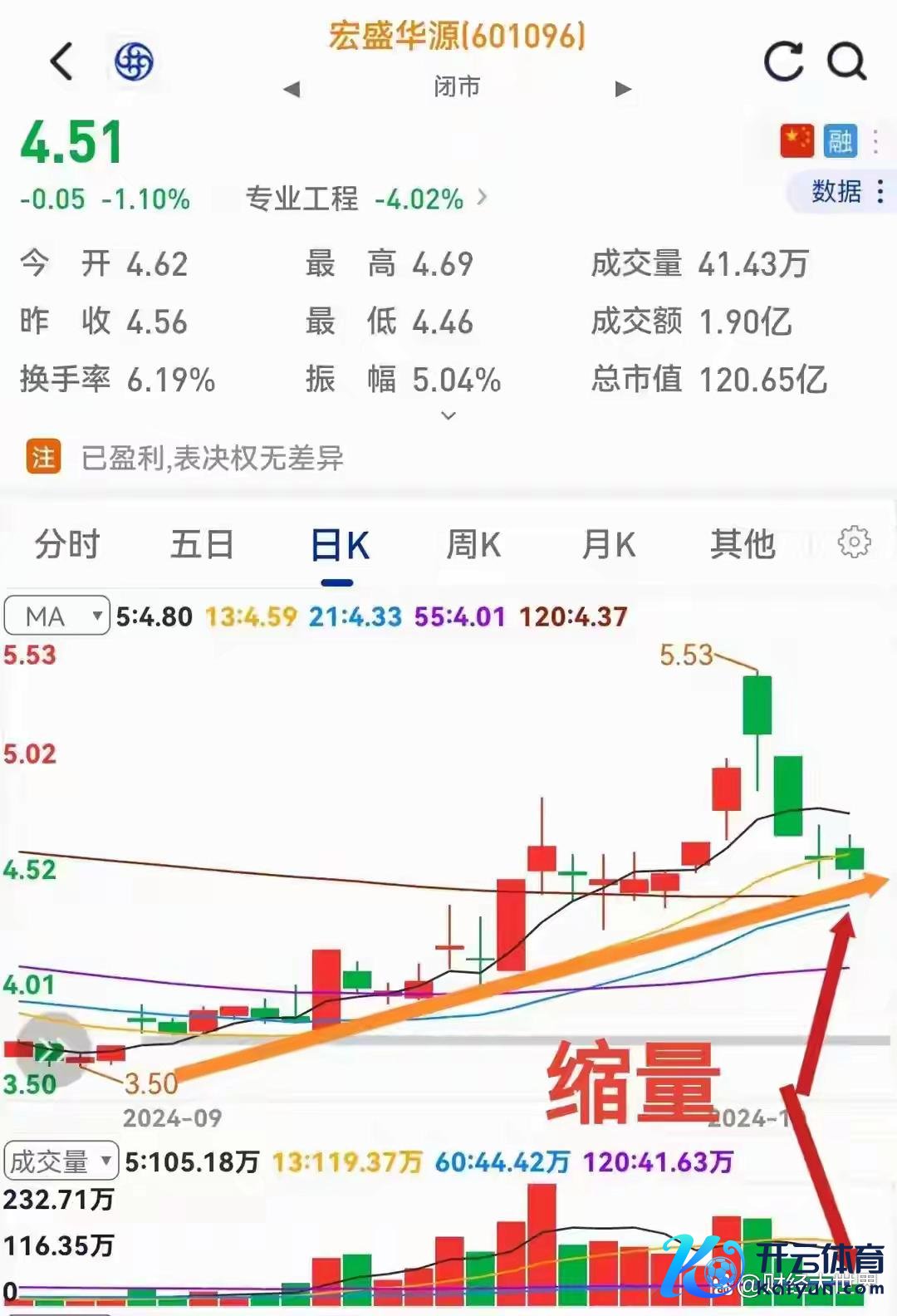The height and width of the screenshot is (1316, 897).
Task: Go back to the previous page
Action: [62, 61]
